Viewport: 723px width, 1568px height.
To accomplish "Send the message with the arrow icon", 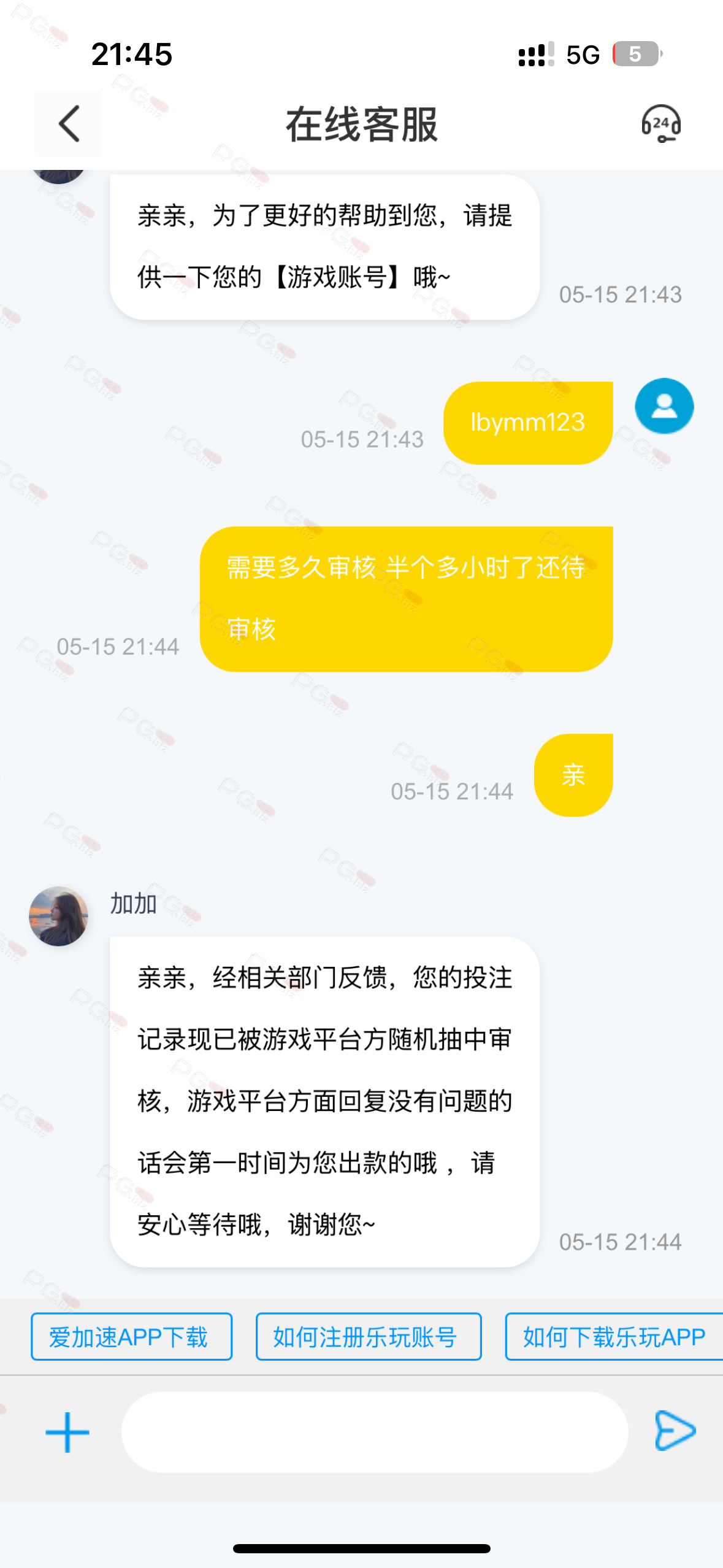I will pyautogui.click(x=674, y=1431).
